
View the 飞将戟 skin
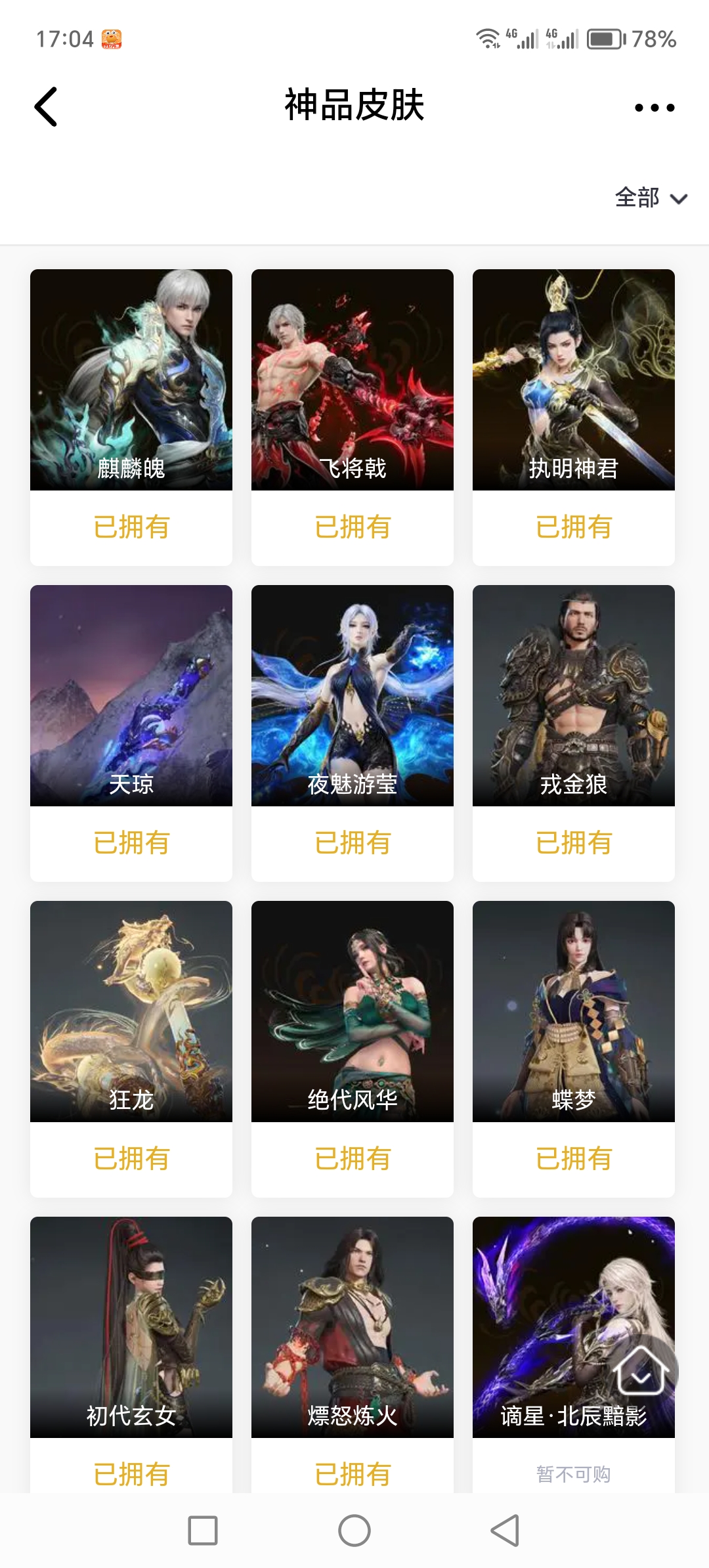pos(353,380)
